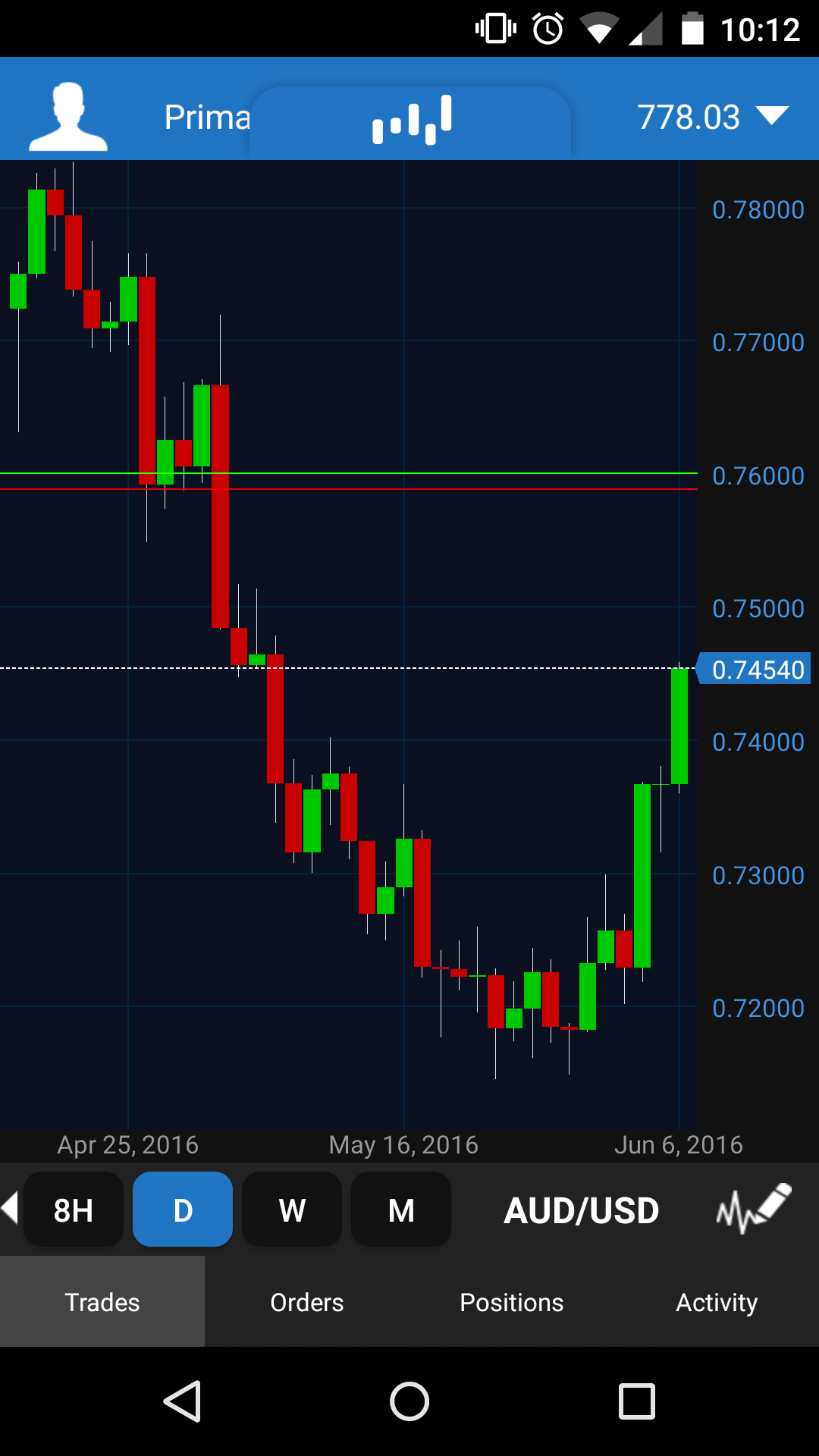
Task: Select the D daily timeframe
Action: pos(183,1210)
